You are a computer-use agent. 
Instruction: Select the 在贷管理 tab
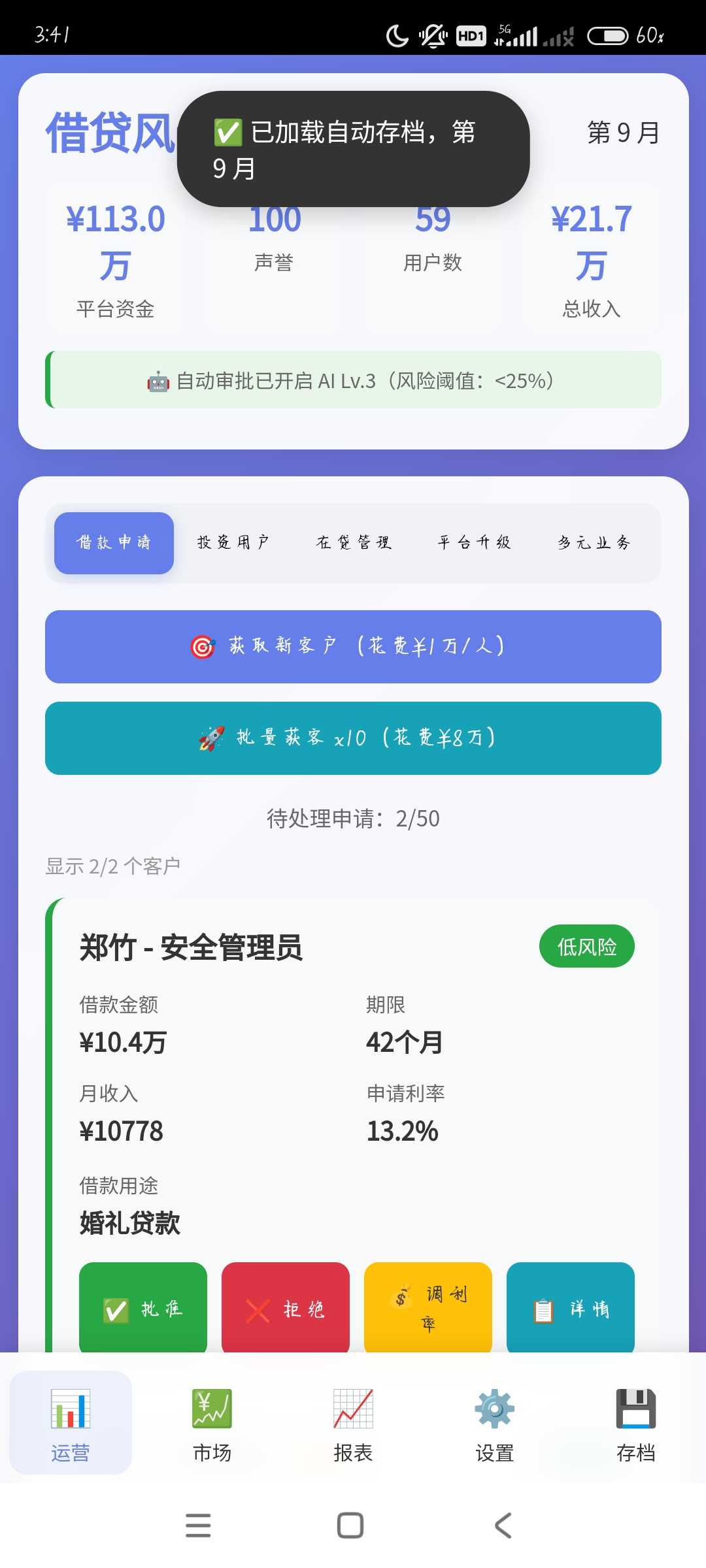[354, 543]
